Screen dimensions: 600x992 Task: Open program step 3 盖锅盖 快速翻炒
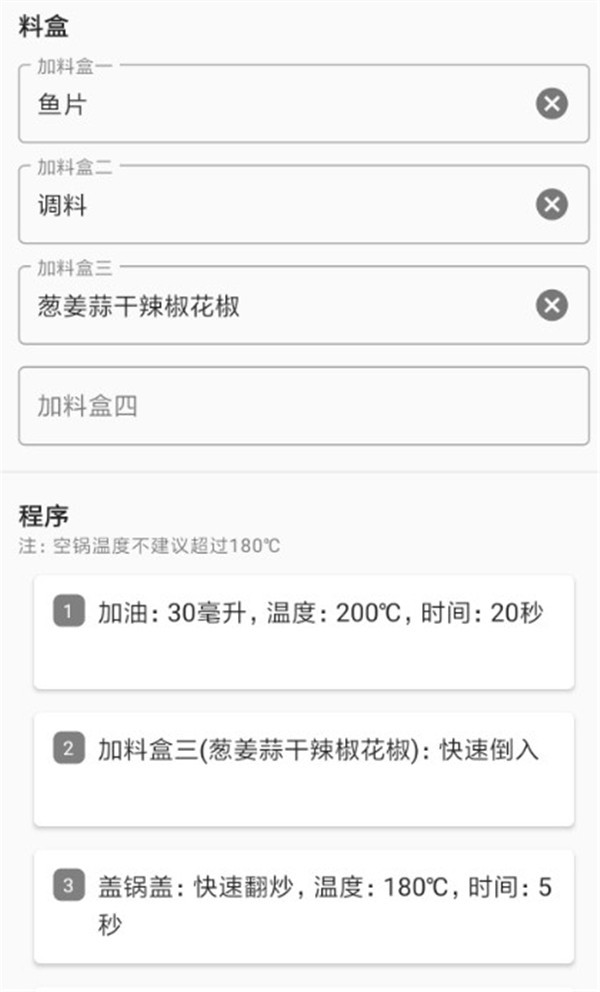point(303,905)
